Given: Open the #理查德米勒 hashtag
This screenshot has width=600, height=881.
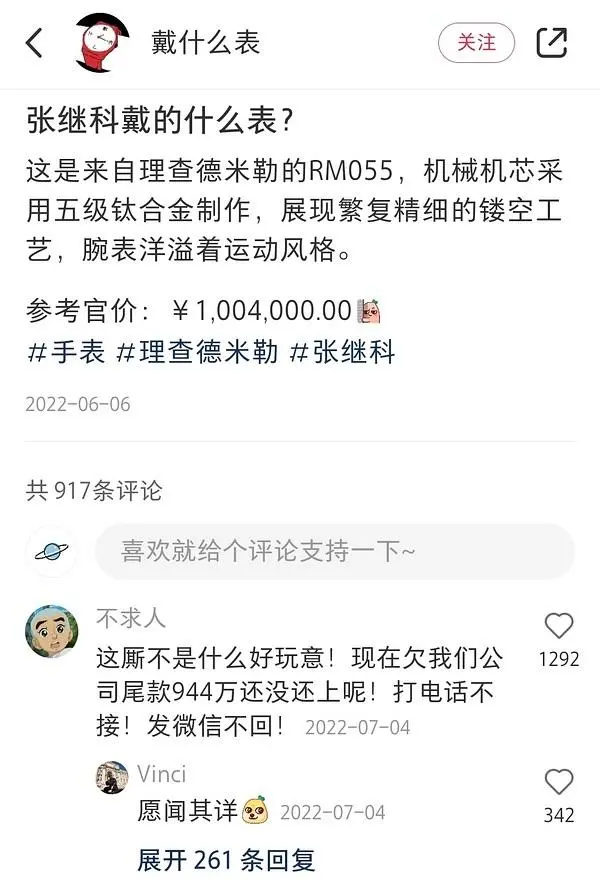Looking at the screenshot, I should (x=197, y=352).
